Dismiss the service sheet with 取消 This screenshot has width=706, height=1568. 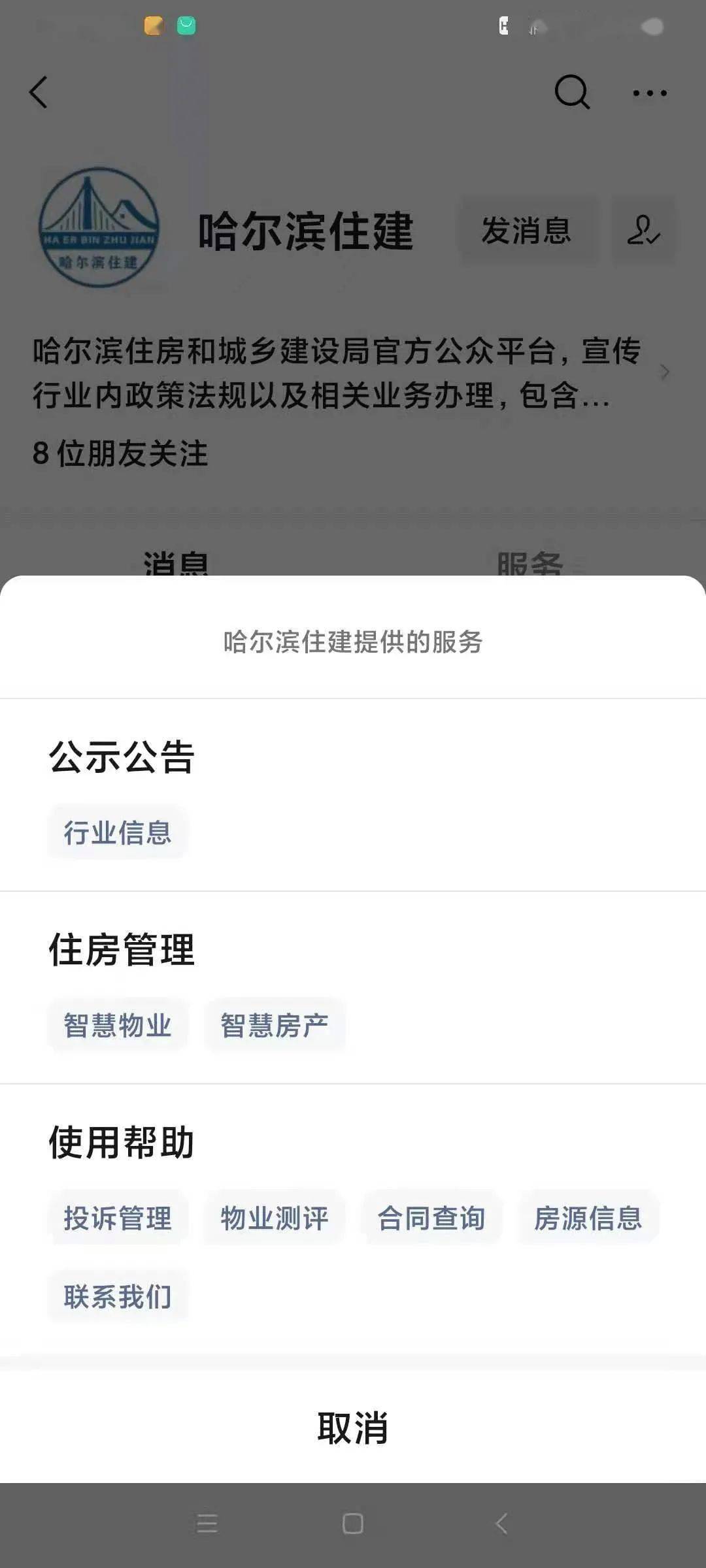click(x=353, y=1428)
